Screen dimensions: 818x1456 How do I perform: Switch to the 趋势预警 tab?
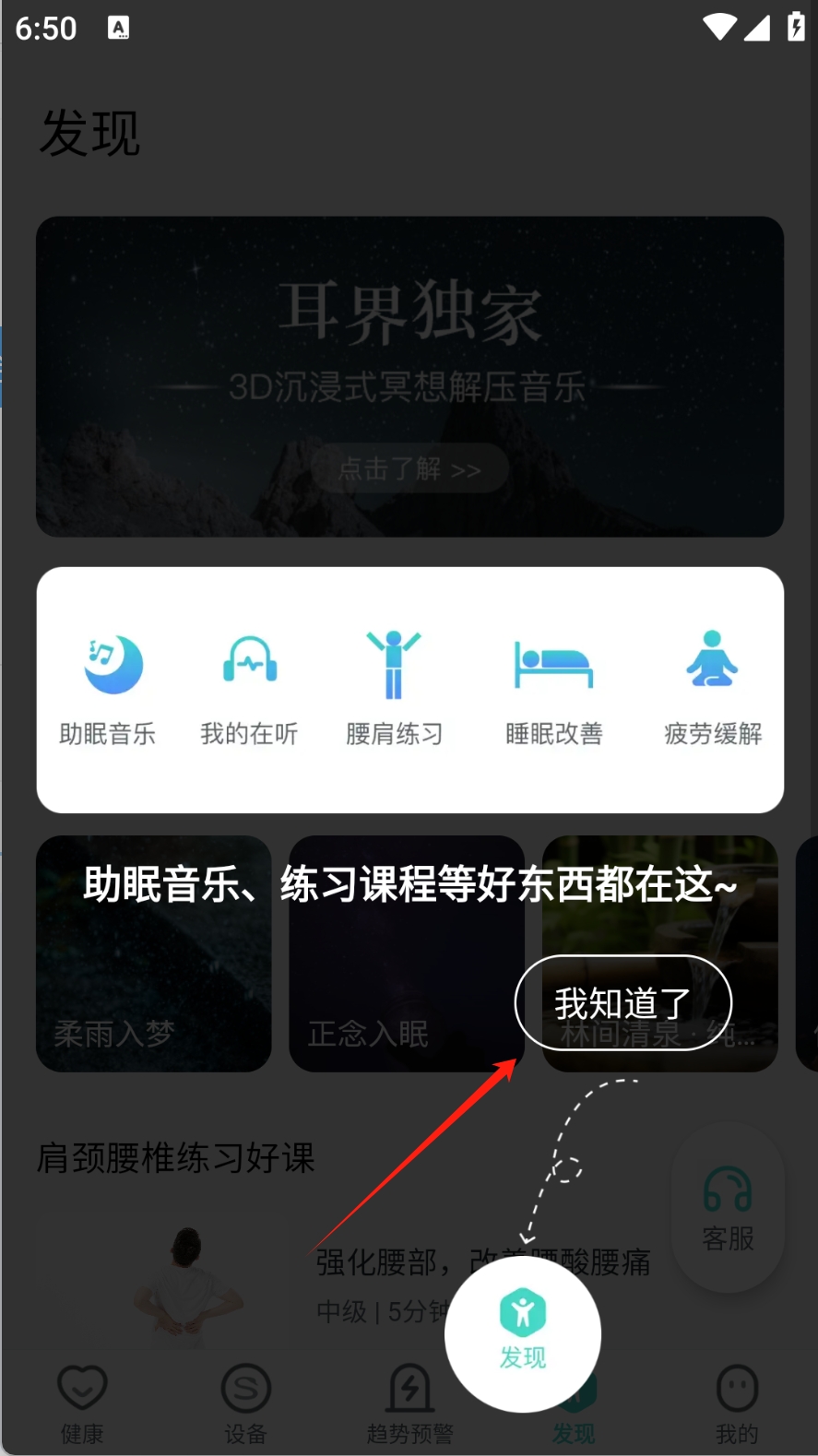[x=409, y=1403]
